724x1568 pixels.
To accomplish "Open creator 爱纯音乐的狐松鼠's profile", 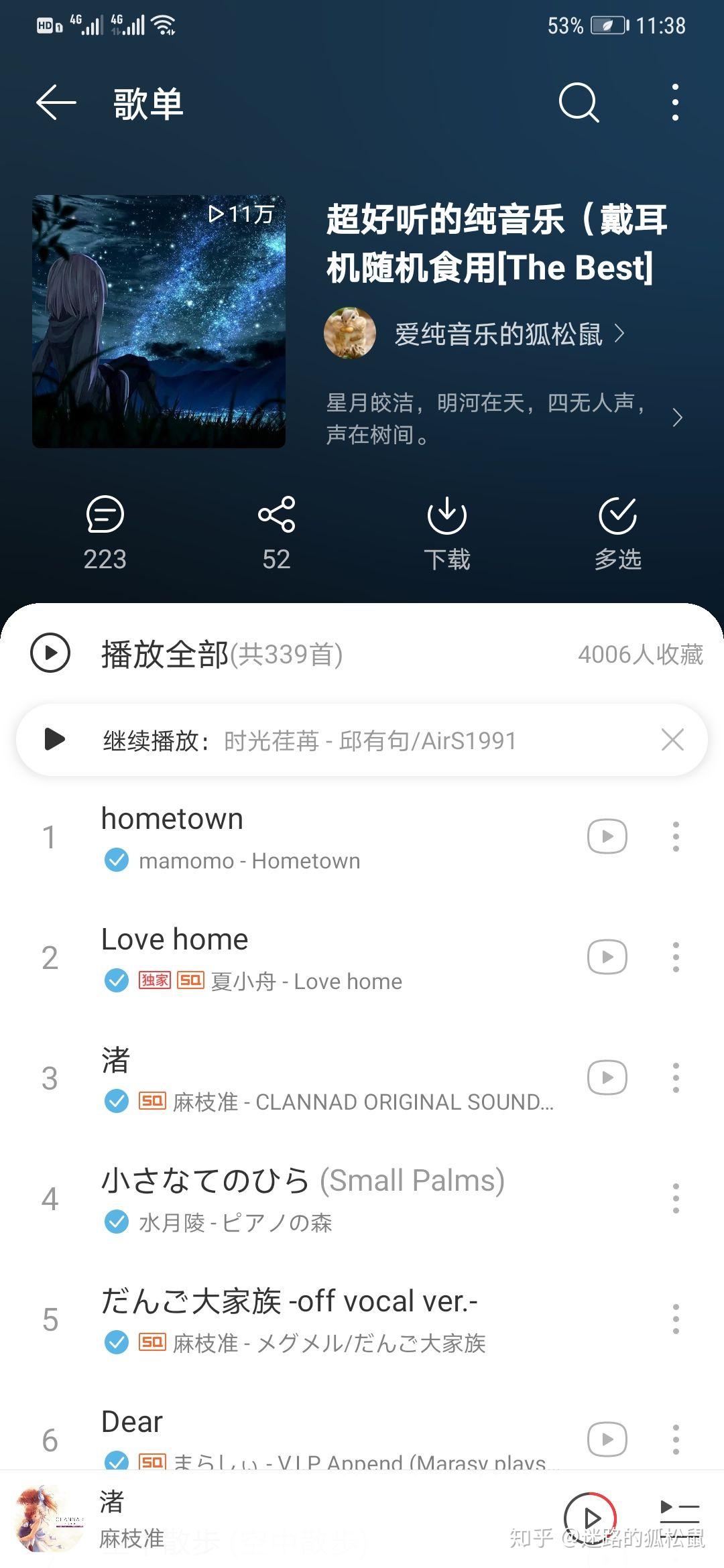I will point(476,334).
